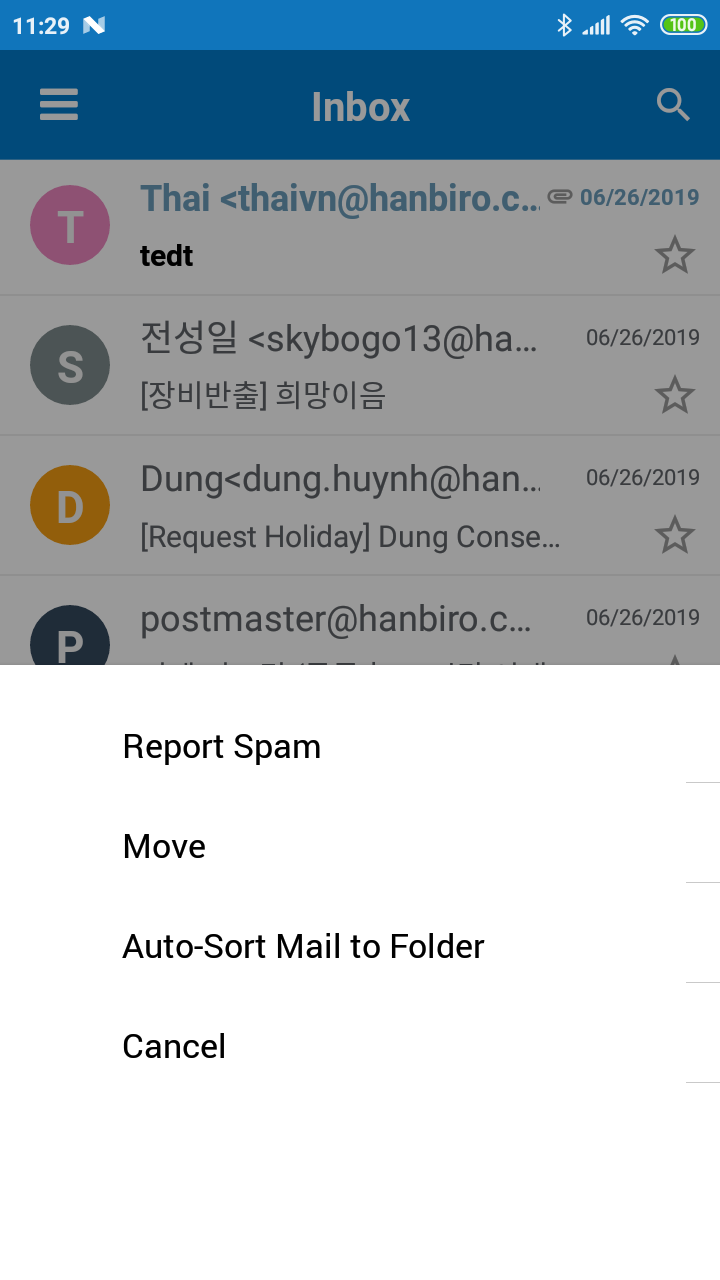The image size is (720, 1280).
Task: Open the navigation hamburger menu
Action: 58,104
